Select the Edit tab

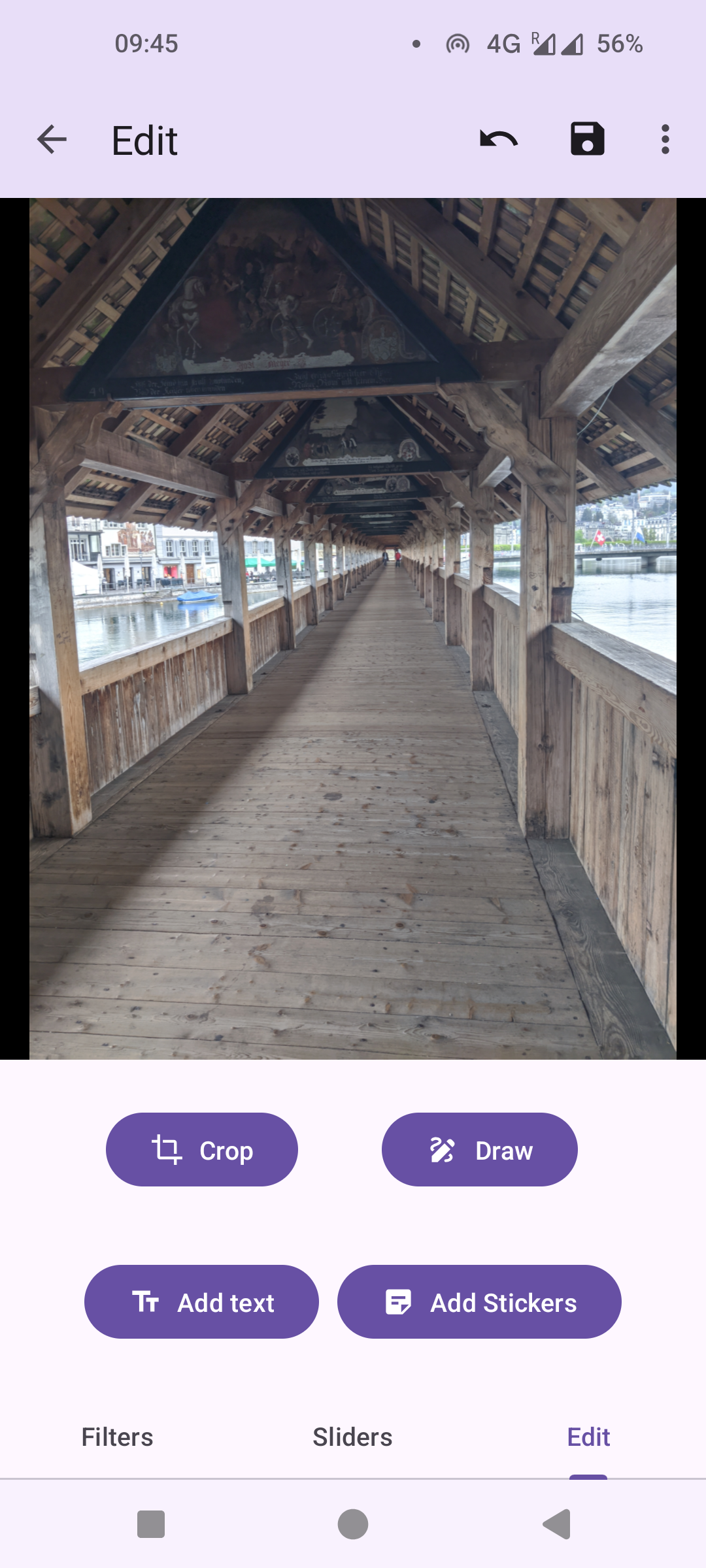(588, 1437)
